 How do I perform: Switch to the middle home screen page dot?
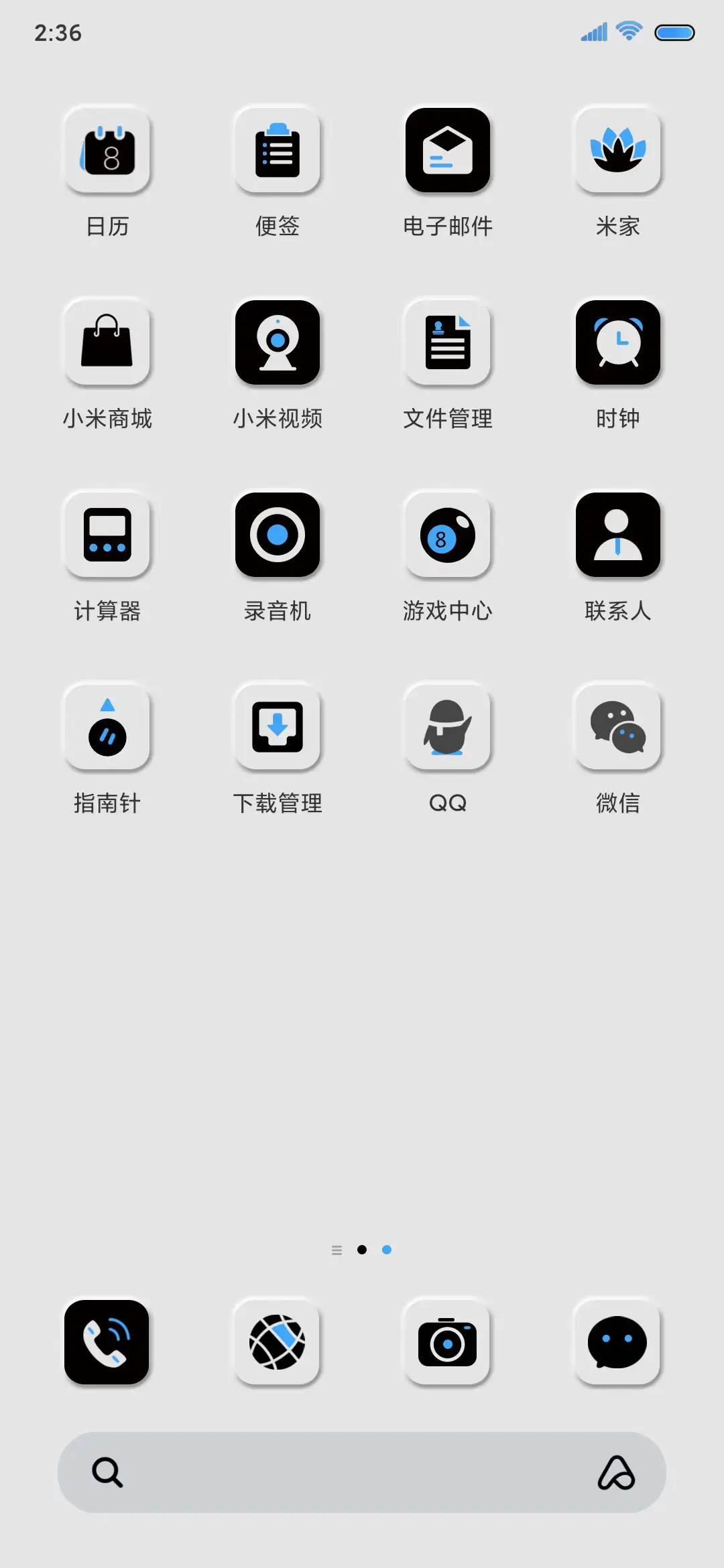[x=362, y=1249]
